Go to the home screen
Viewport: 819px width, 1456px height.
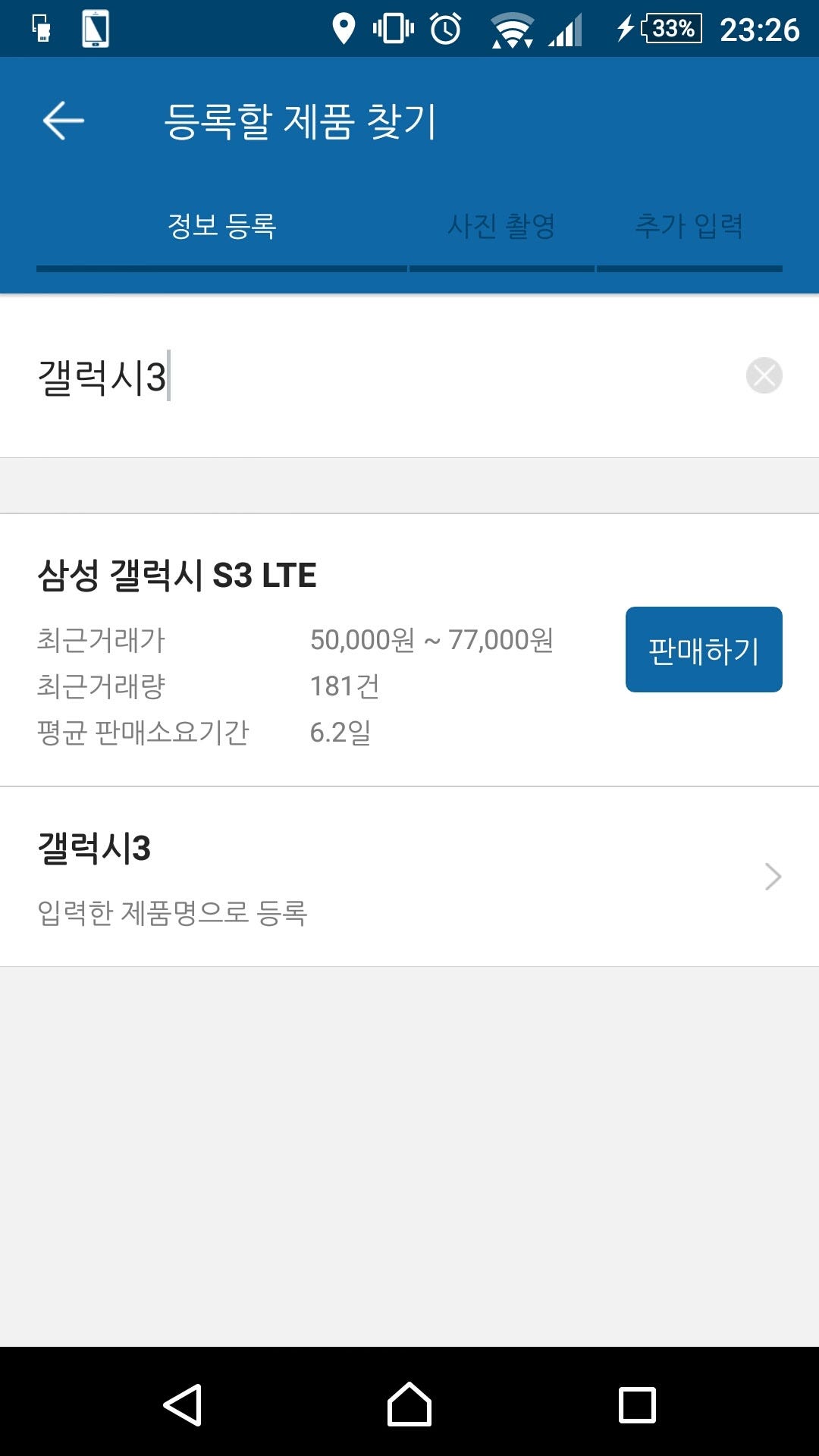coord(409,1404)
